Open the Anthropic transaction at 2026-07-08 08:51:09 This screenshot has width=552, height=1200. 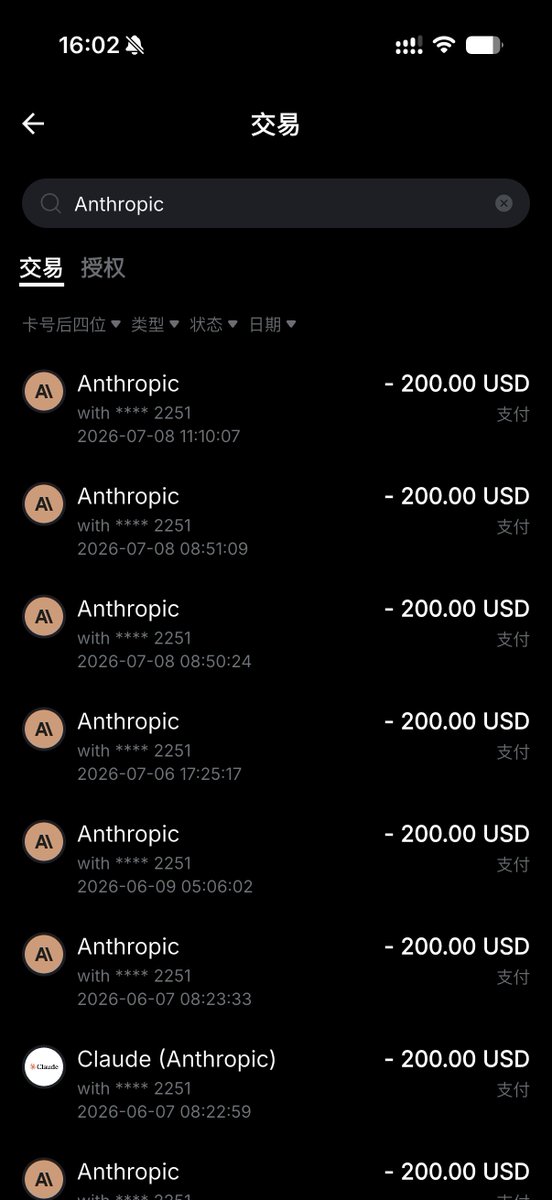tap(276, 522)
